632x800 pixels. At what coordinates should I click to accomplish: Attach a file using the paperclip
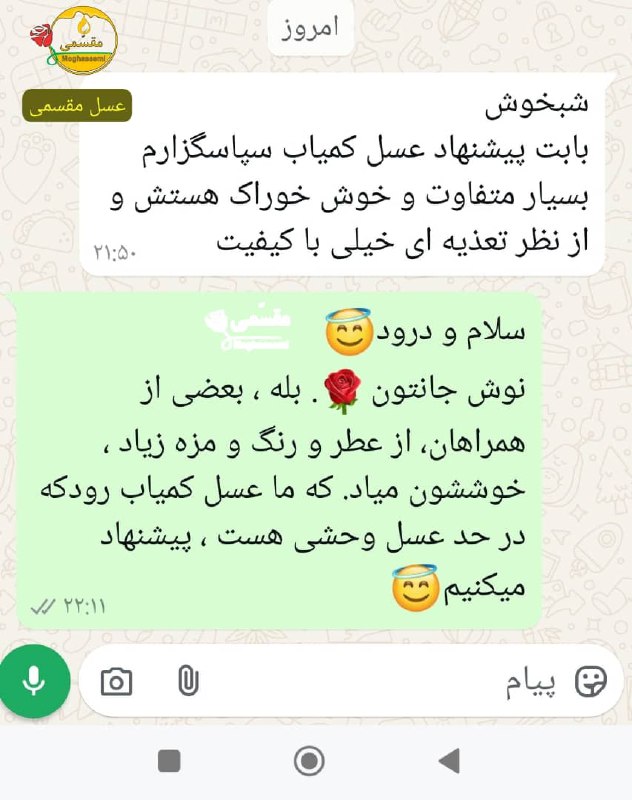[187, 682]
